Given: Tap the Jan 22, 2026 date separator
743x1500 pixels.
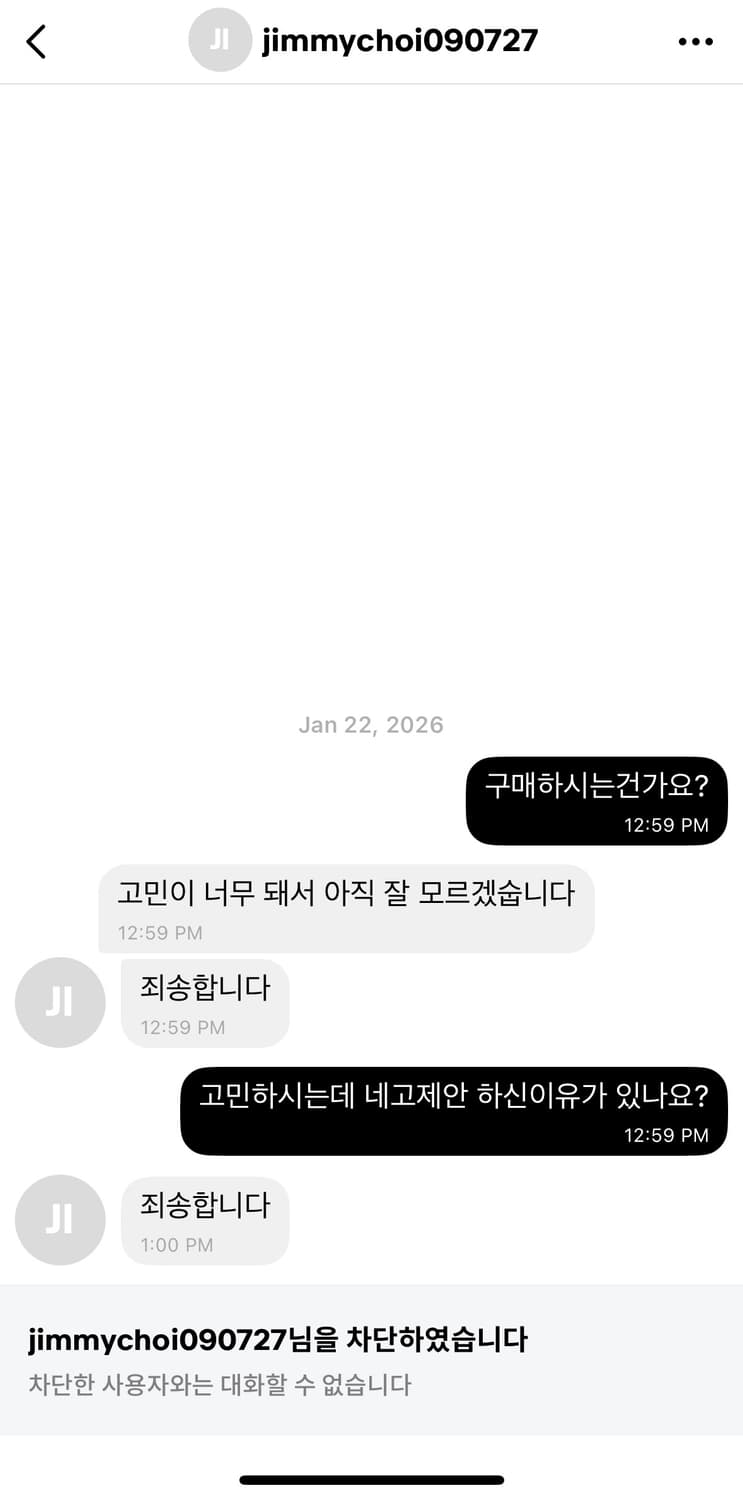Looking at the screenshot, I should 371,724.
